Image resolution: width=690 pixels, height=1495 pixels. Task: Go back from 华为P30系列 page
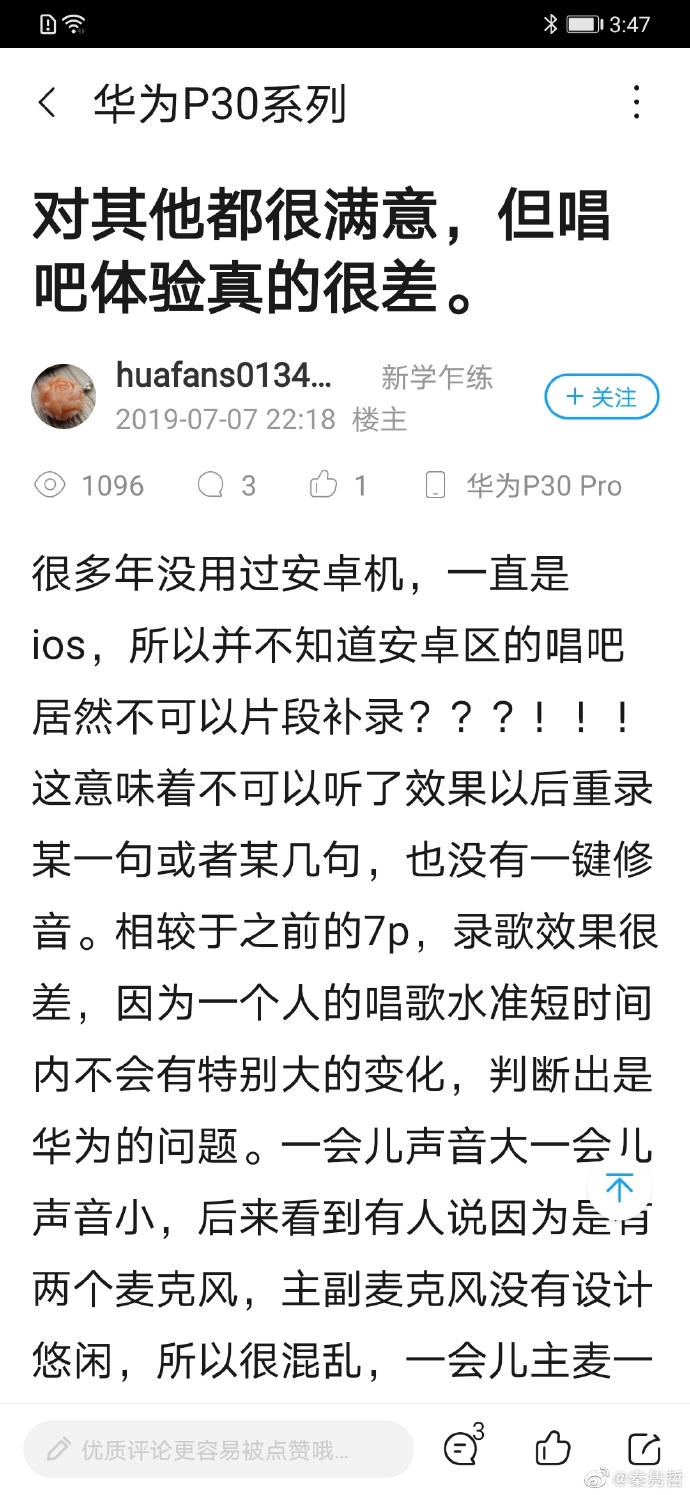47,104
